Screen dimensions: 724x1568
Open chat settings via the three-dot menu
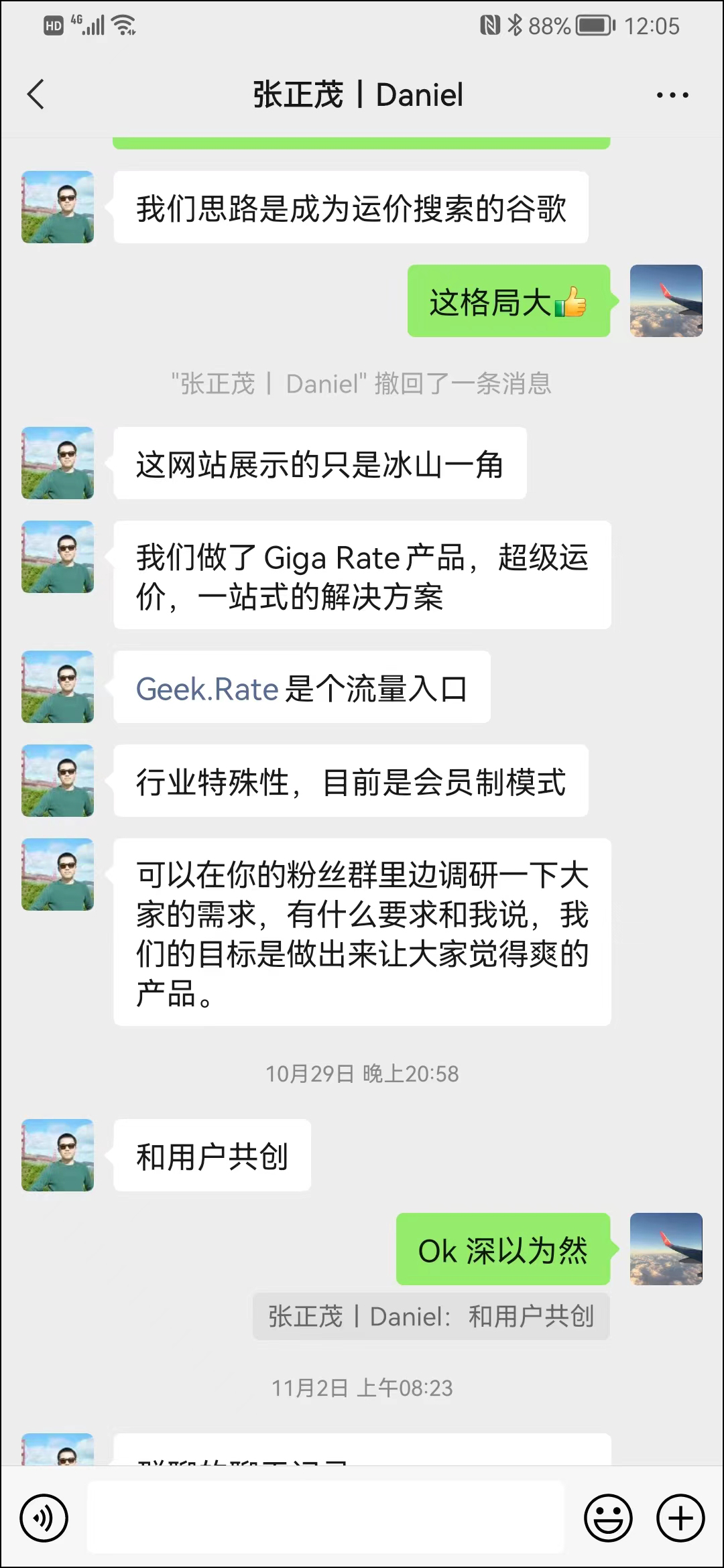(x=672, y=94)
